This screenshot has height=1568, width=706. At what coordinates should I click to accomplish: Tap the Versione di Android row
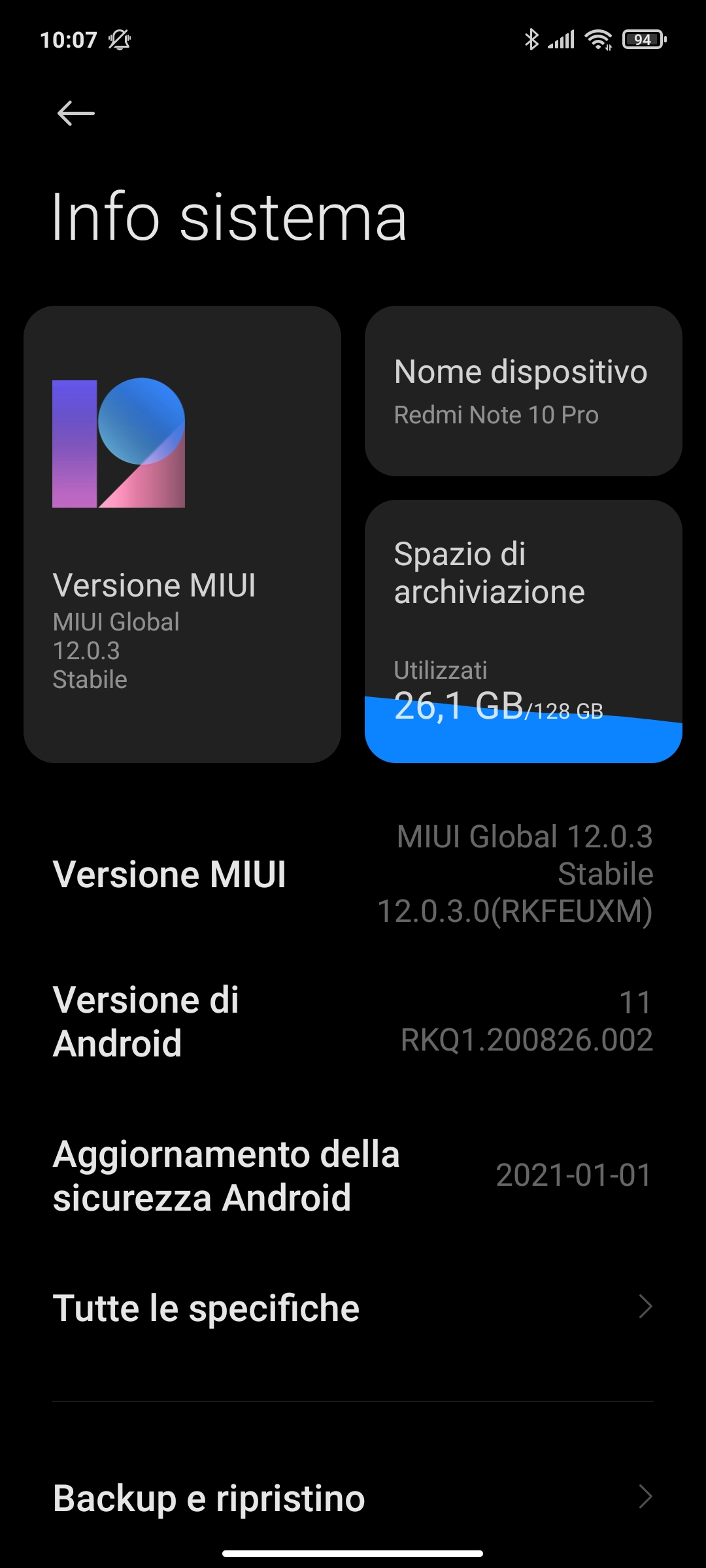click(353, 1021)
